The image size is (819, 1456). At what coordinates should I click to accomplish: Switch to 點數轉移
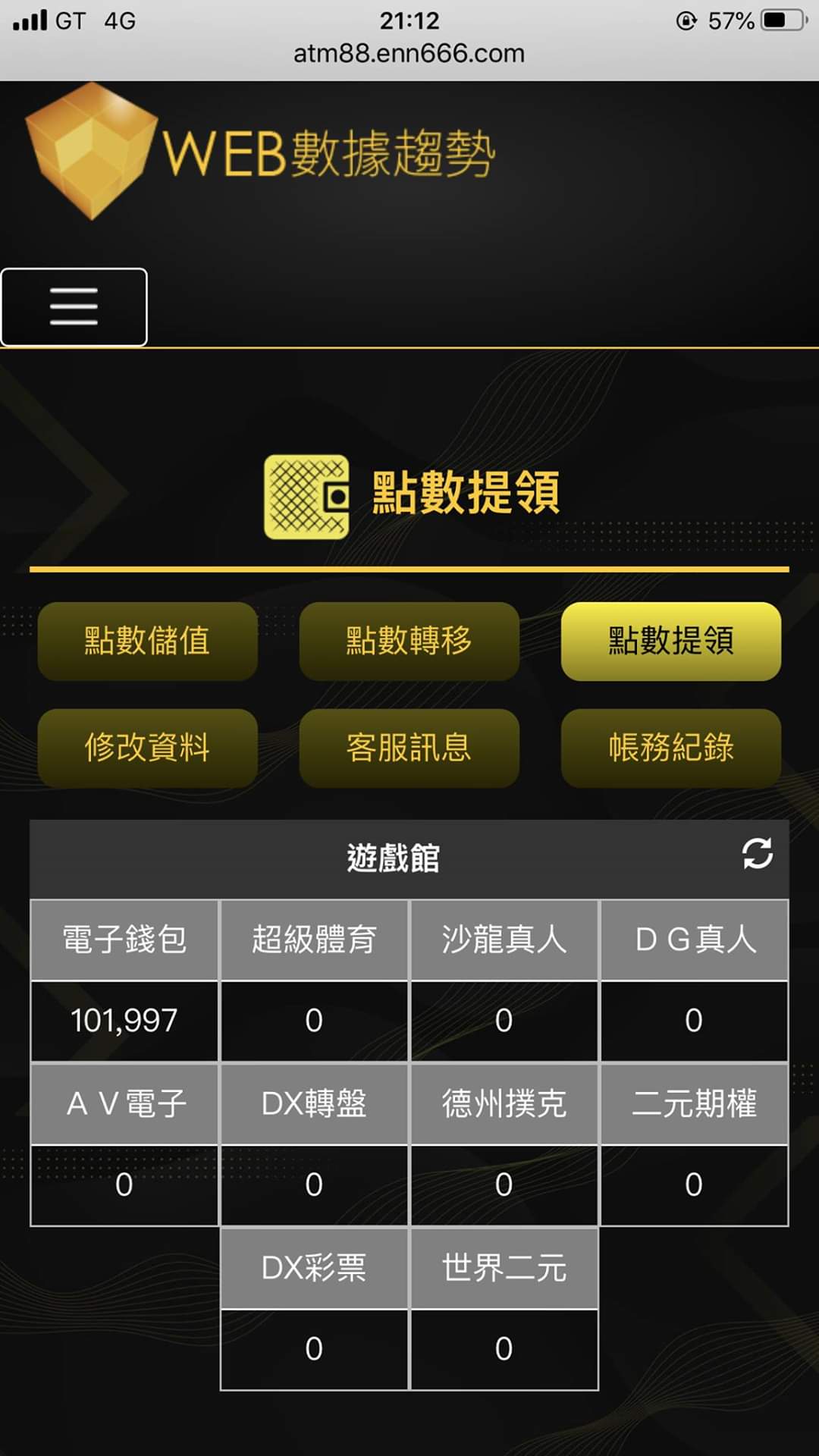[x=409, y=641]
